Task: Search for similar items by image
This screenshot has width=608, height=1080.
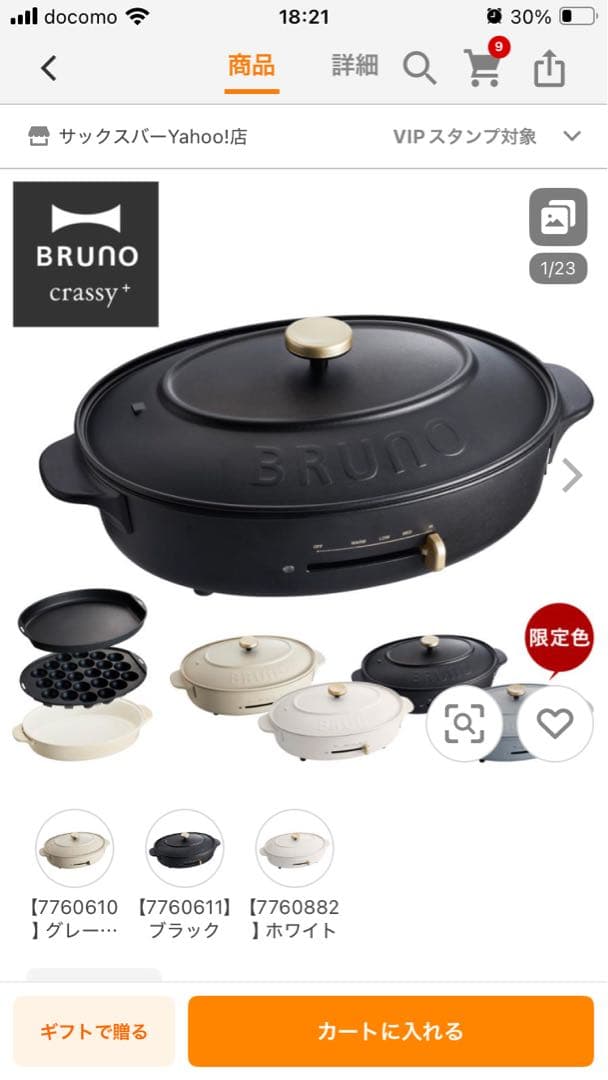Action: 465,724
